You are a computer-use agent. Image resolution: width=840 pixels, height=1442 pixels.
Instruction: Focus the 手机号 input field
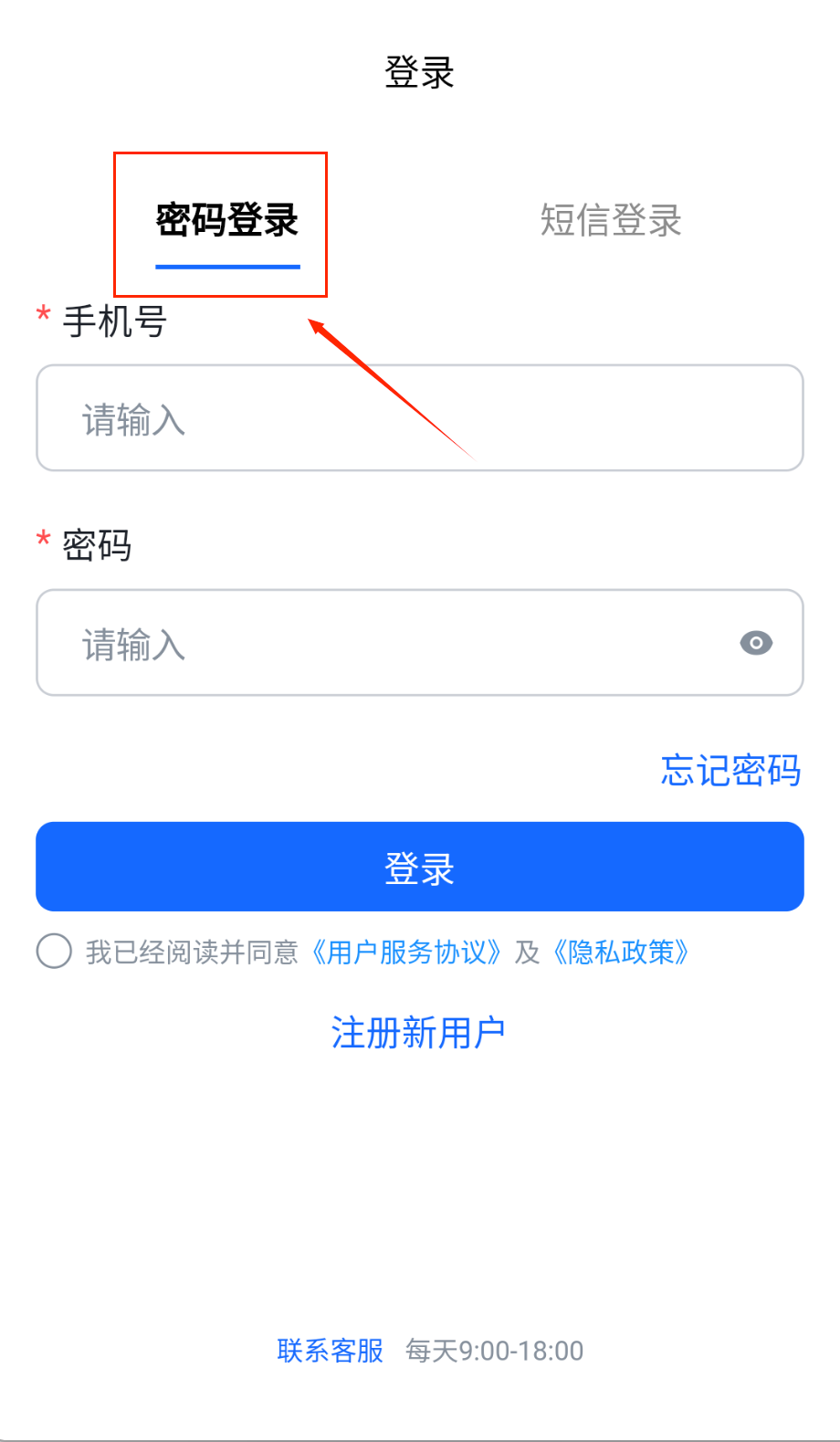420,418
